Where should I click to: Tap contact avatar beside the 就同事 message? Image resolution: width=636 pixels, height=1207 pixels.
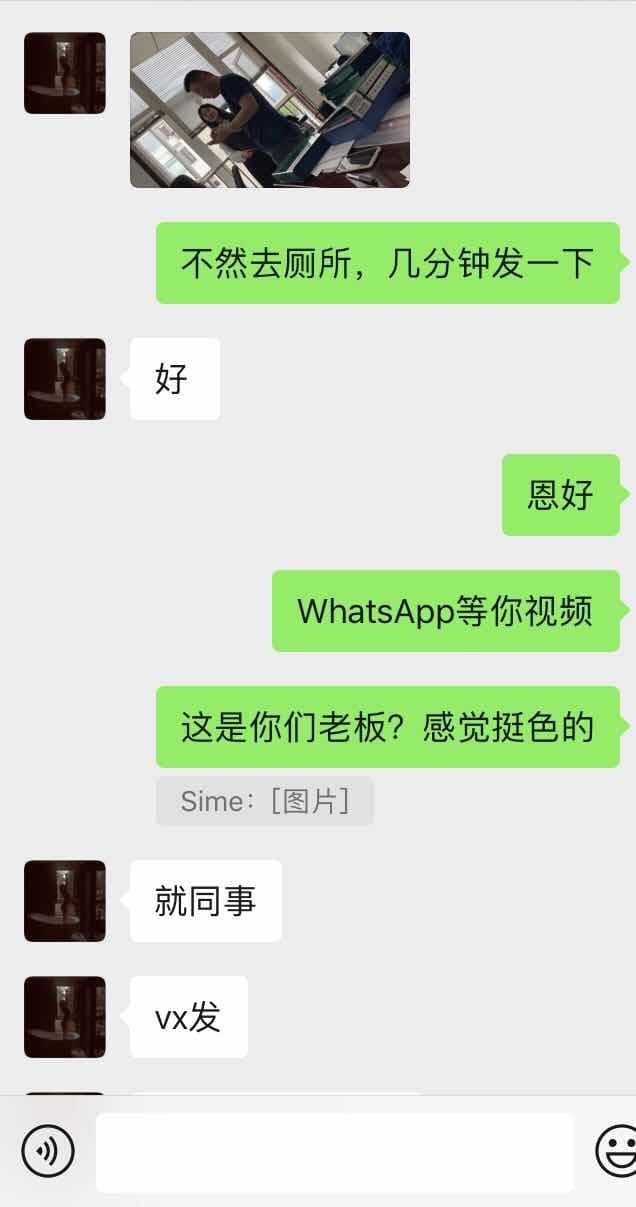coord(65,901)
